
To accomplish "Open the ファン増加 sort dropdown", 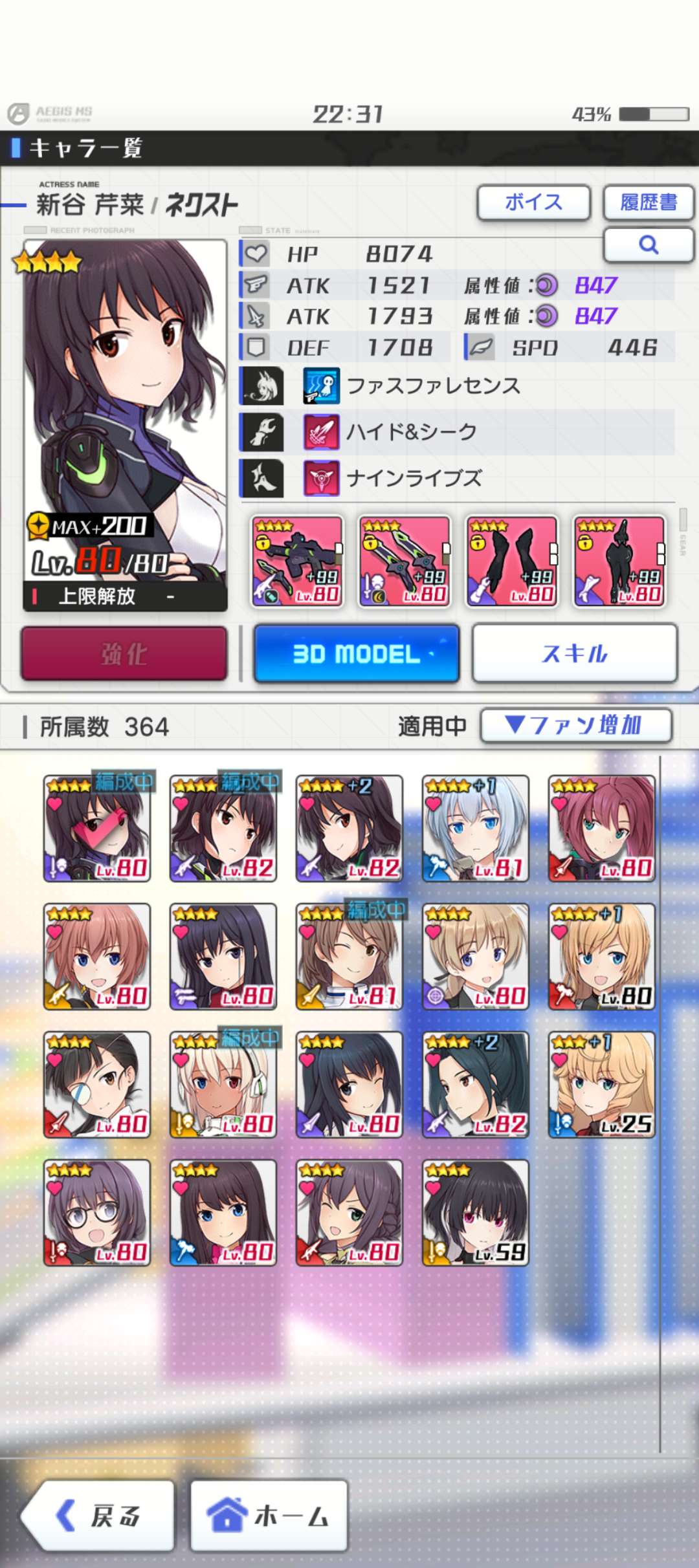I will (x=575, y=726).
